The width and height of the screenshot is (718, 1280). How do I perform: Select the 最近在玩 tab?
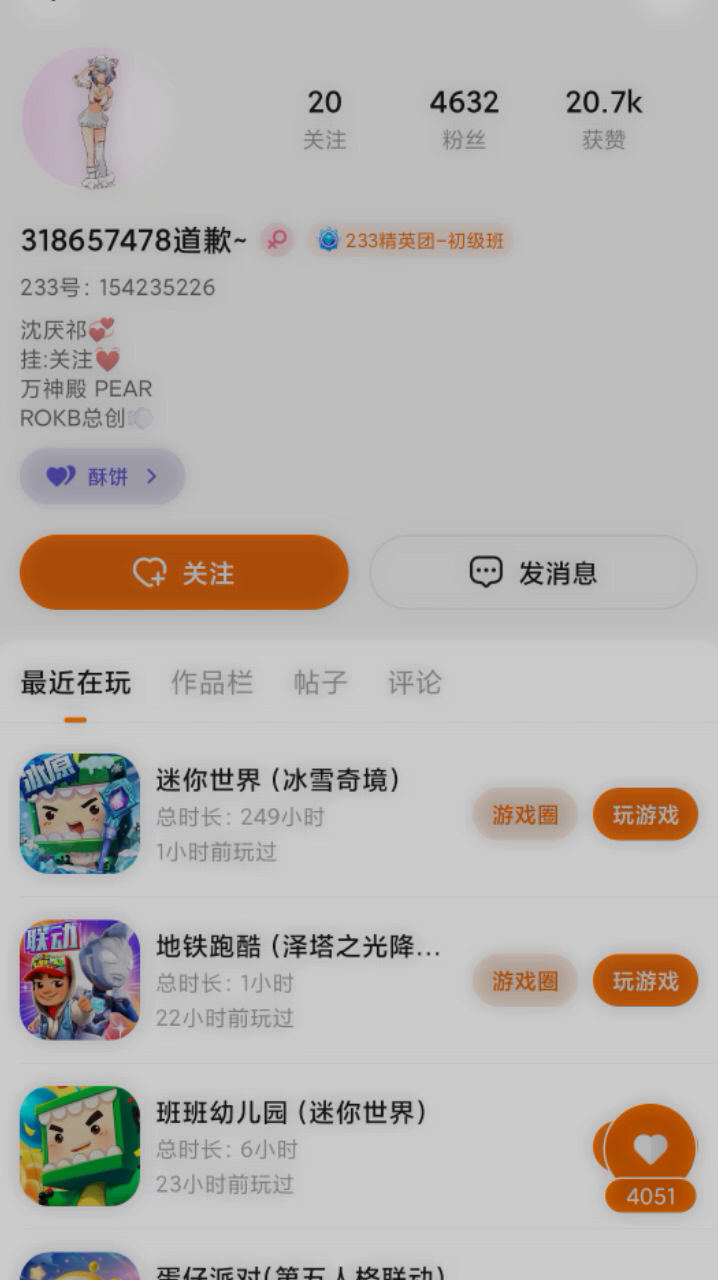point(76,683)
